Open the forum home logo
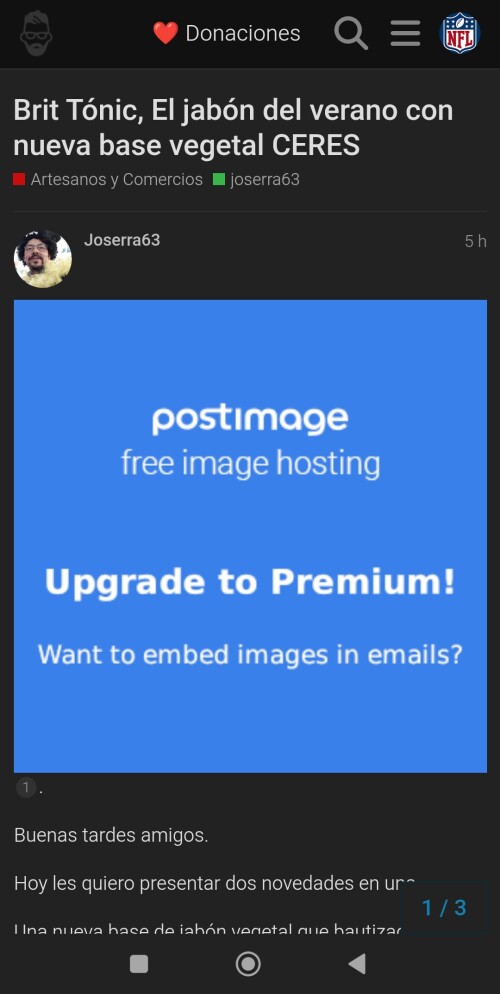The width and height of the screenshot is (500, 994). [x=36, y=33]
